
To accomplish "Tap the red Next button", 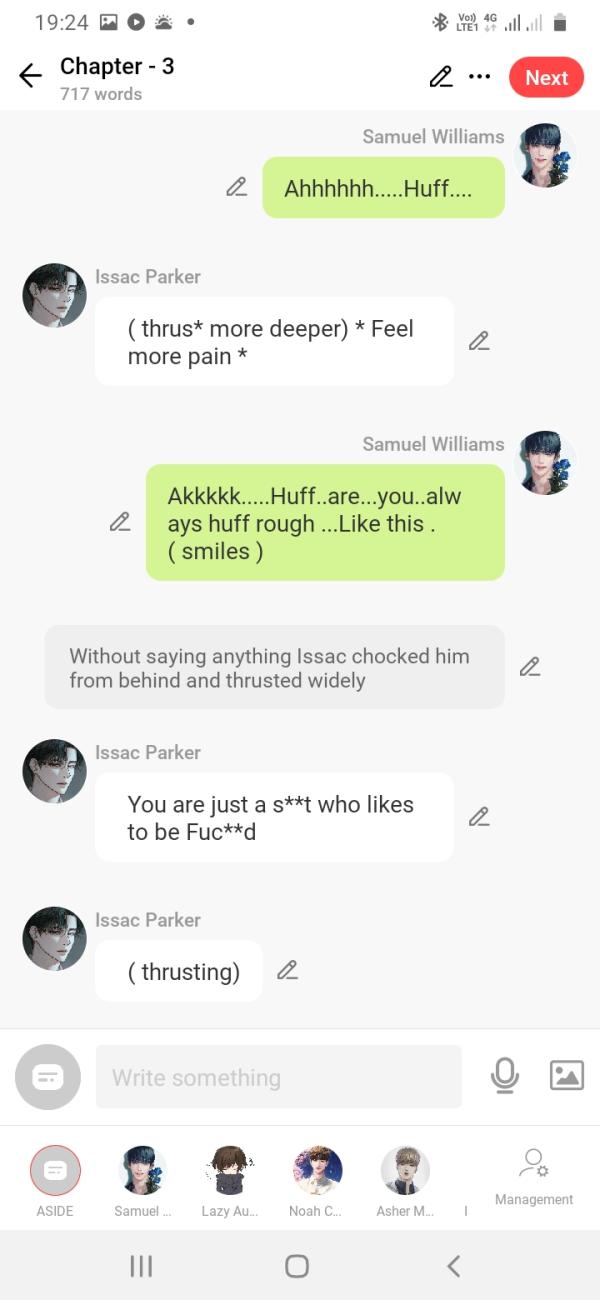I will coord(546,78).
